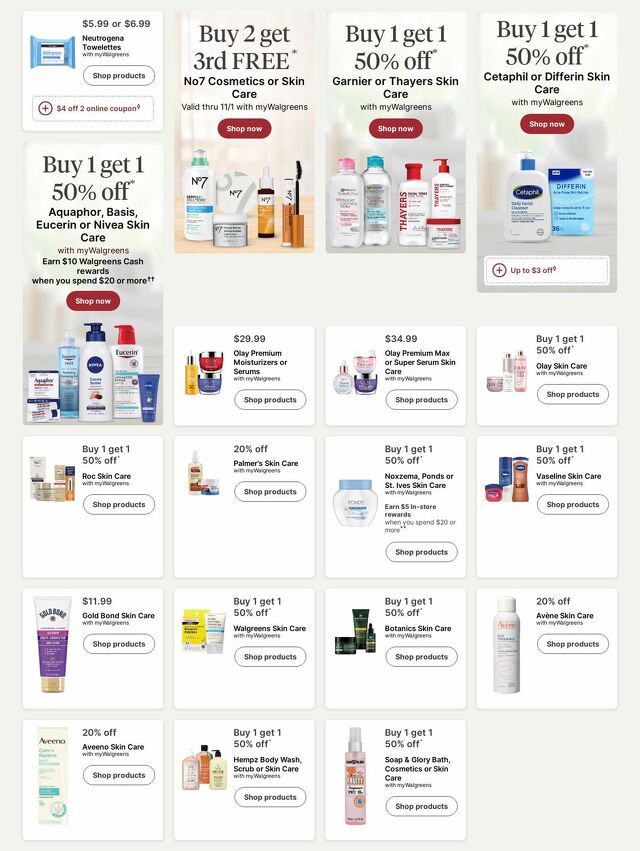Tap Shop now for No7 Cosmetics deal
This screenshot has width=640, height=851.
[x=244, y=129]
